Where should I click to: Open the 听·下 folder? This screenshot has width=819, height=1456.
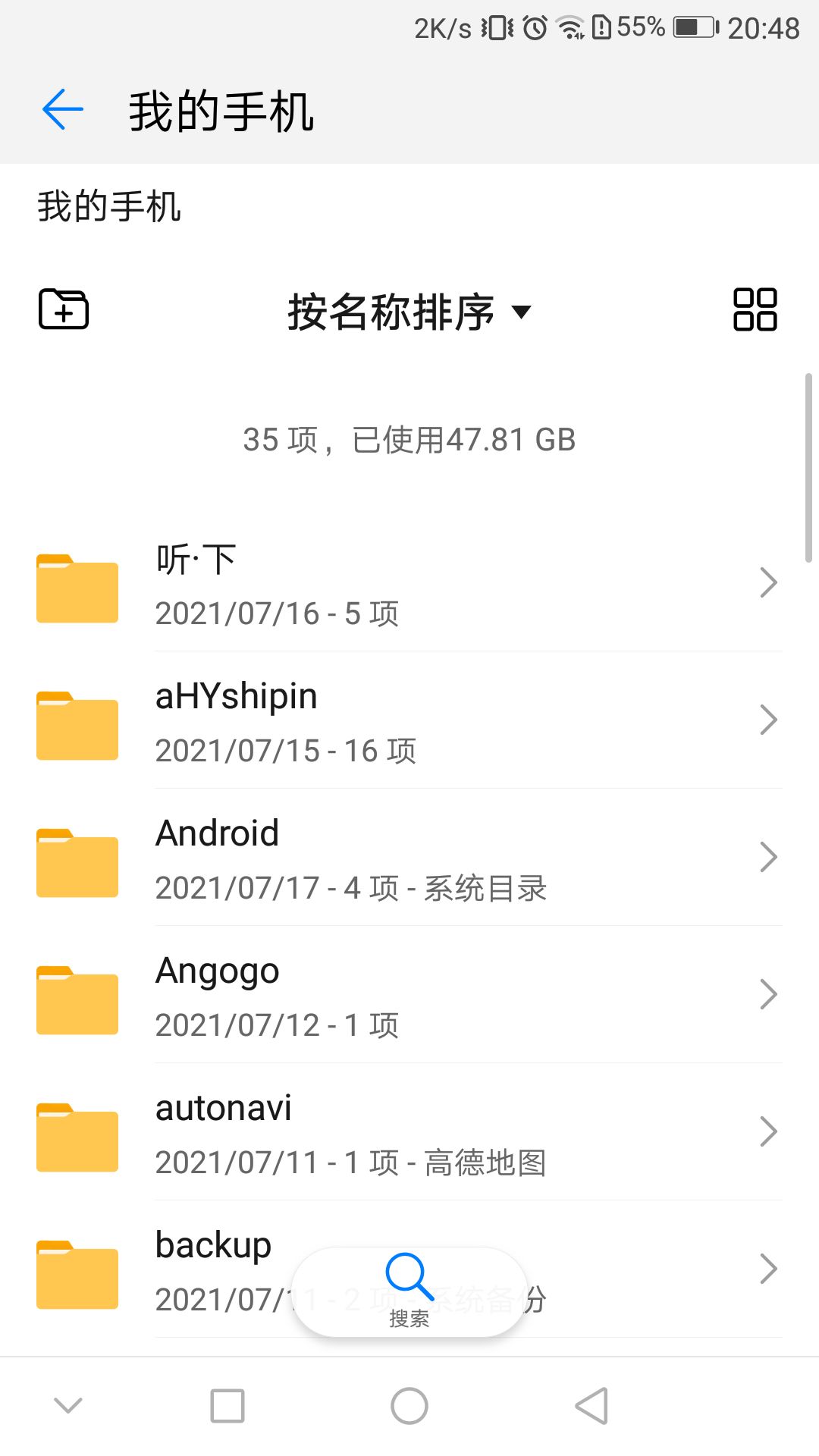pos(409,584)
